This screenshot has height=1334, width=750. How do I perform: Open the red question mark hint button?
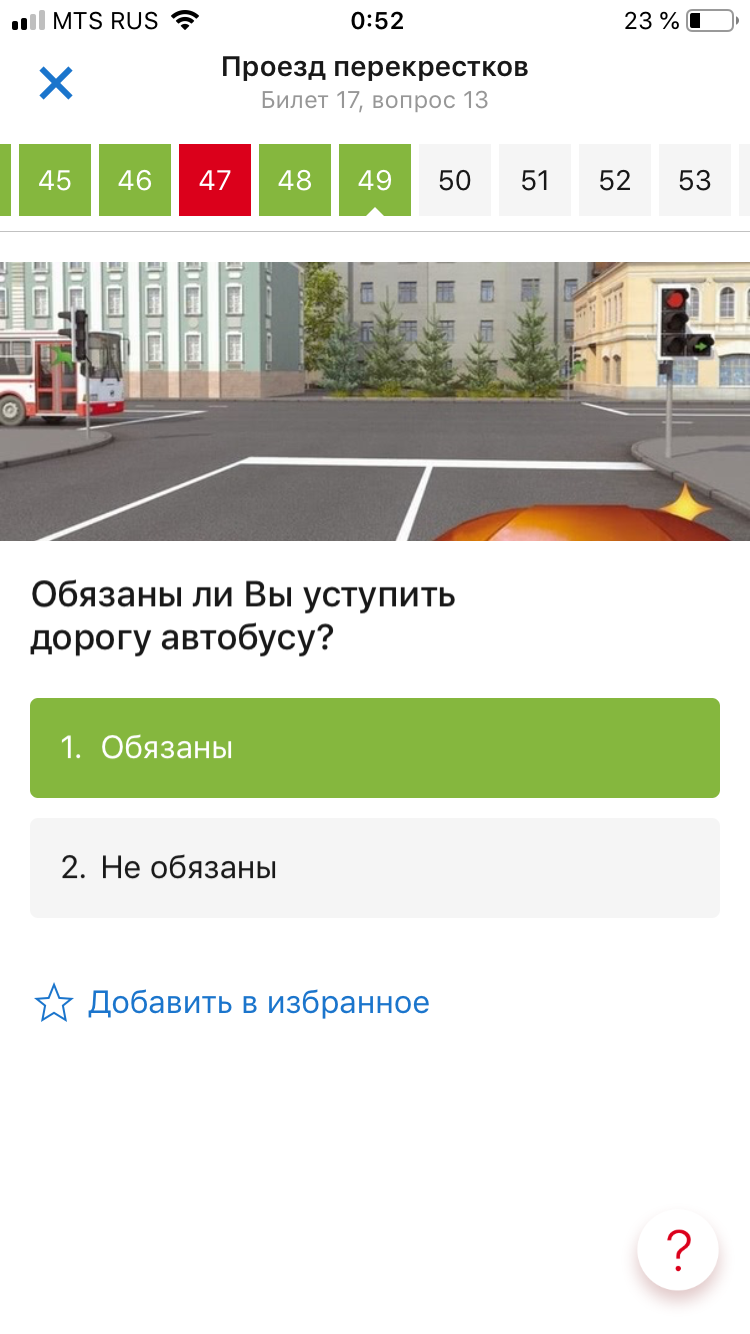tap(678, 1250)
